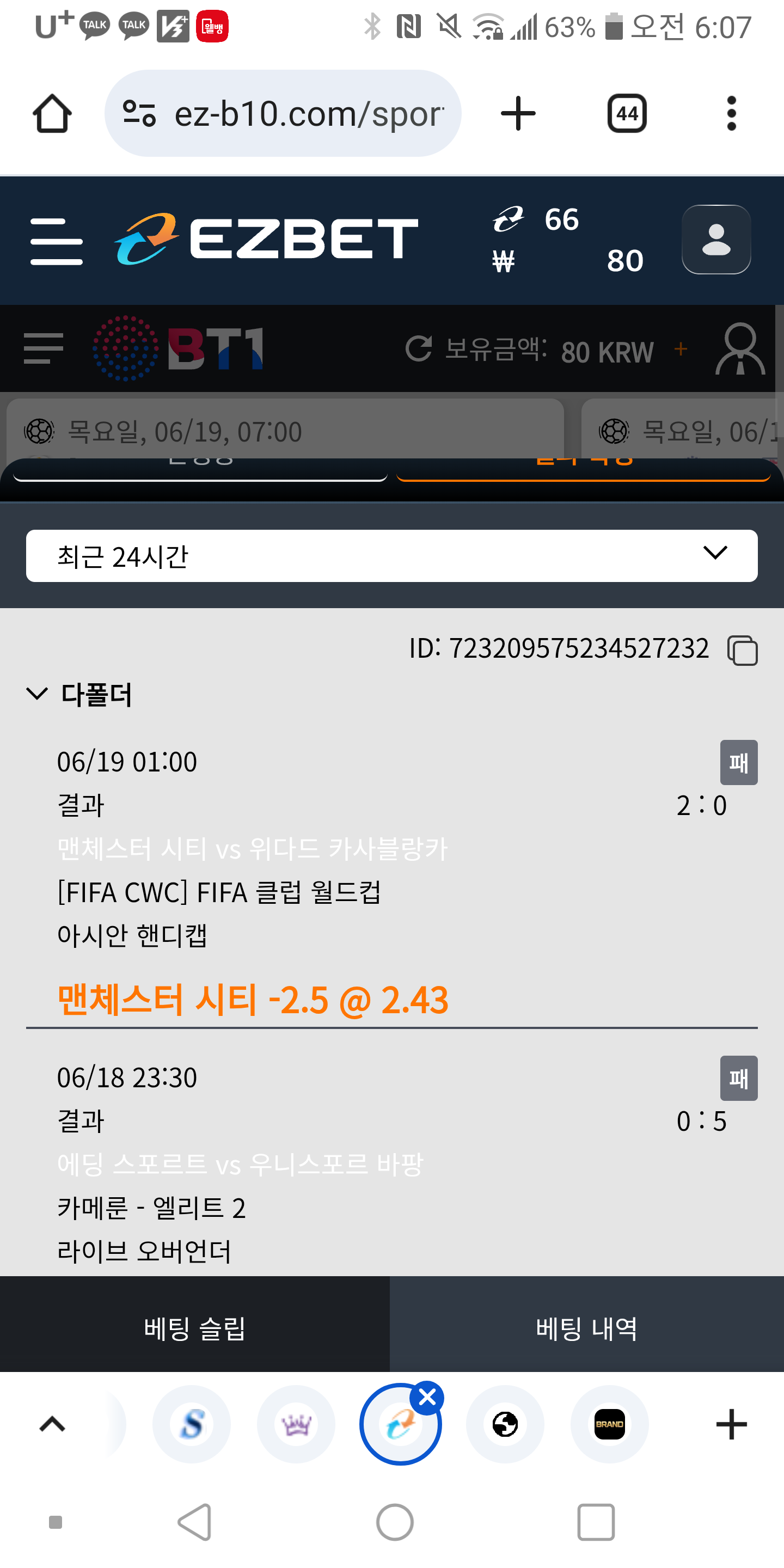Open the user profile button

[716, 239]
